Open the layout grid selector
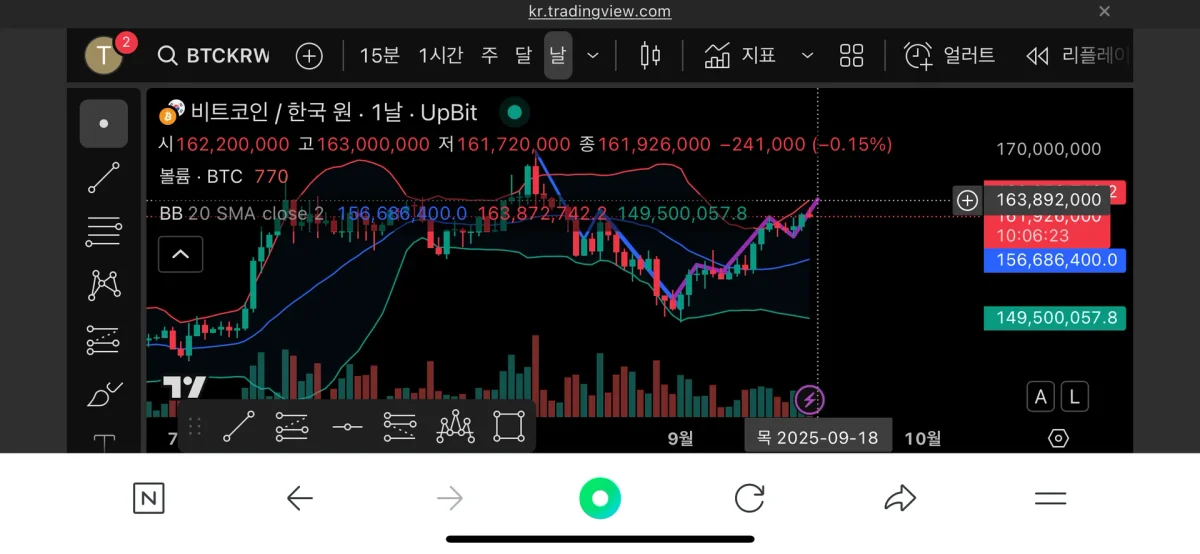The height and width of the screenshot is (554, 1200). click(851, 56)
